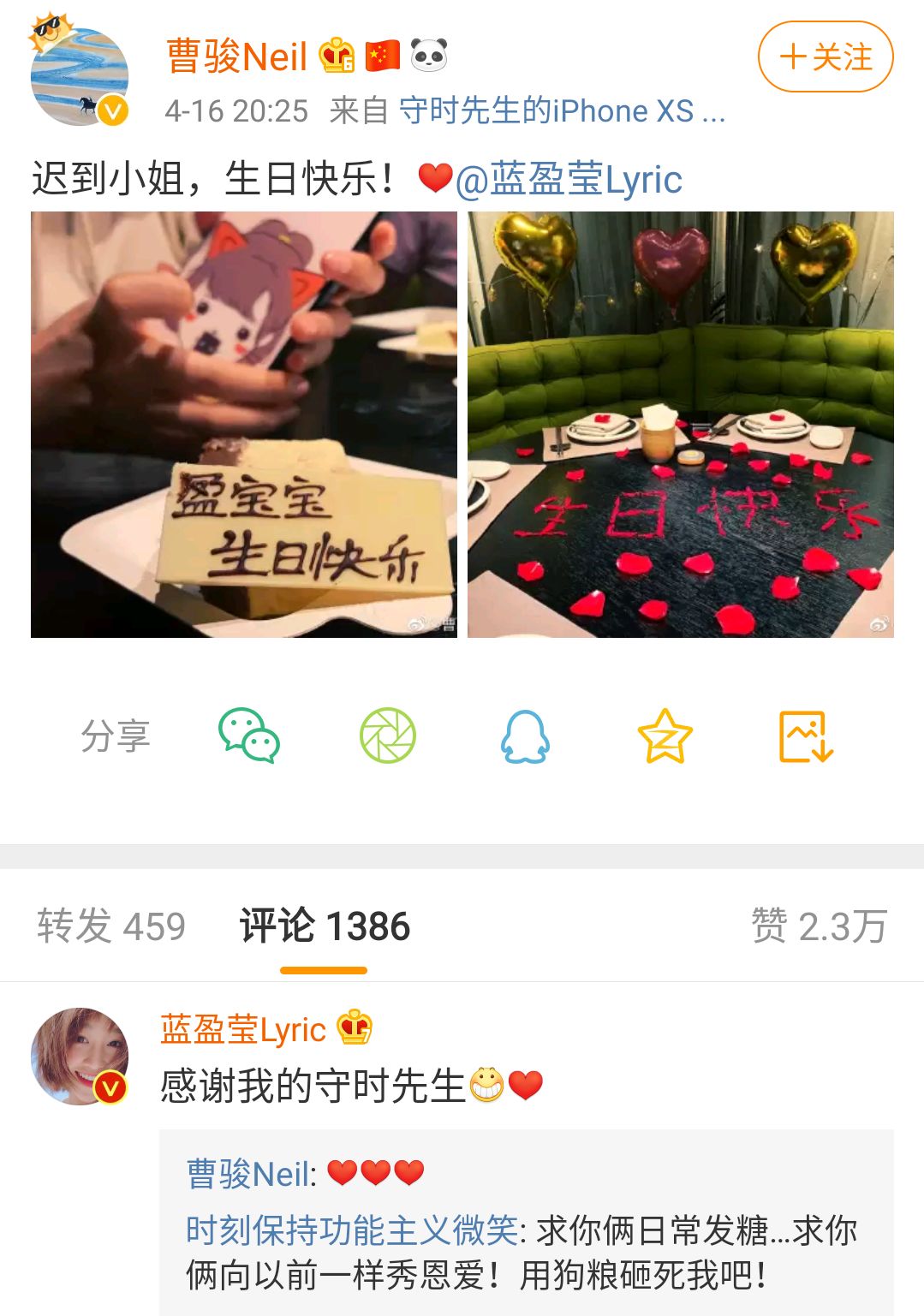Viewport: 924px width, 1316px height.
Task: Open the 守时先生的iPhone XS source link
Action: [x=563, y=111]
